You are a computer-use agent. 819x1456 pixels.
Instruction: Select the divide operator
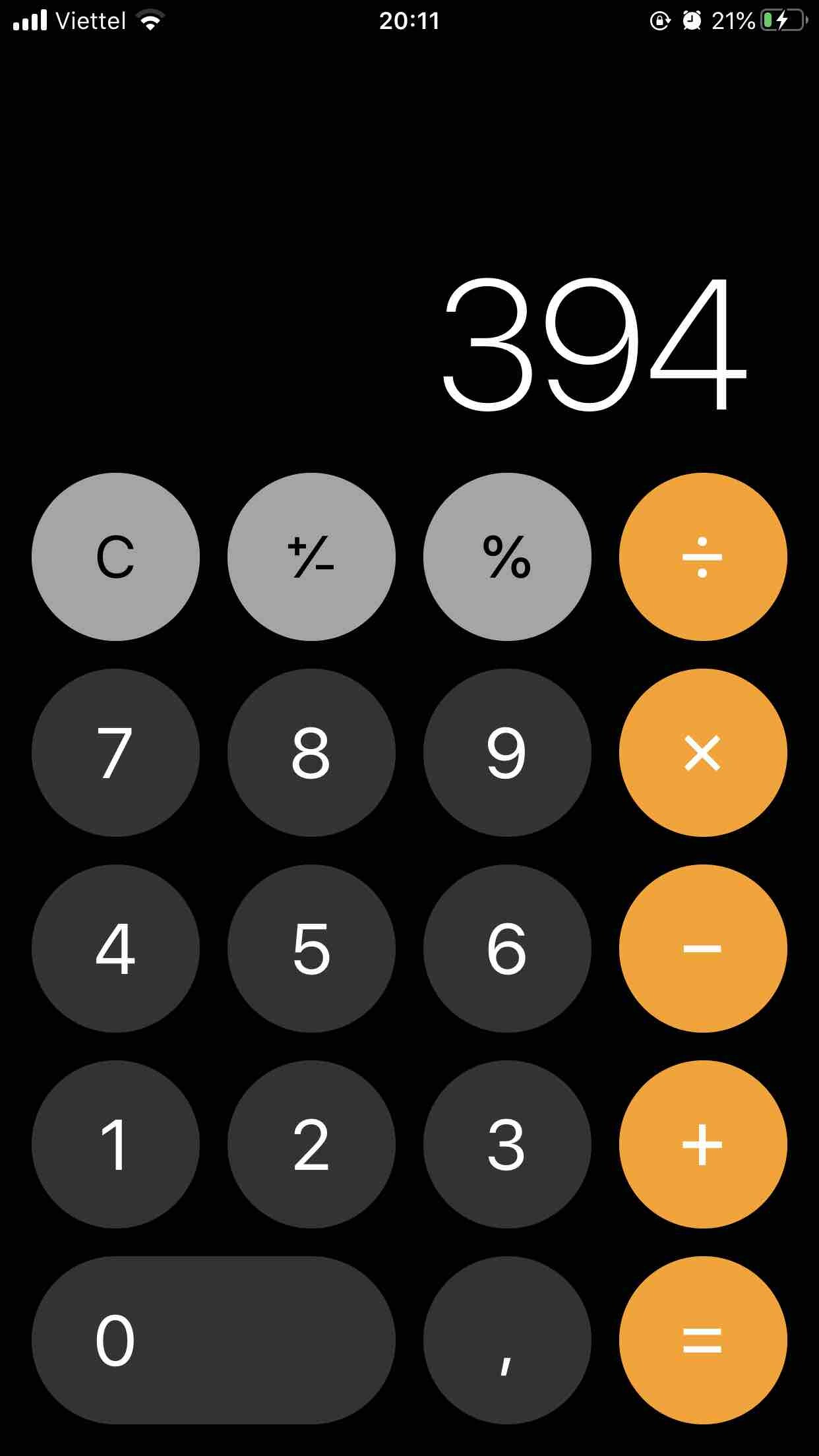(703, 557)
